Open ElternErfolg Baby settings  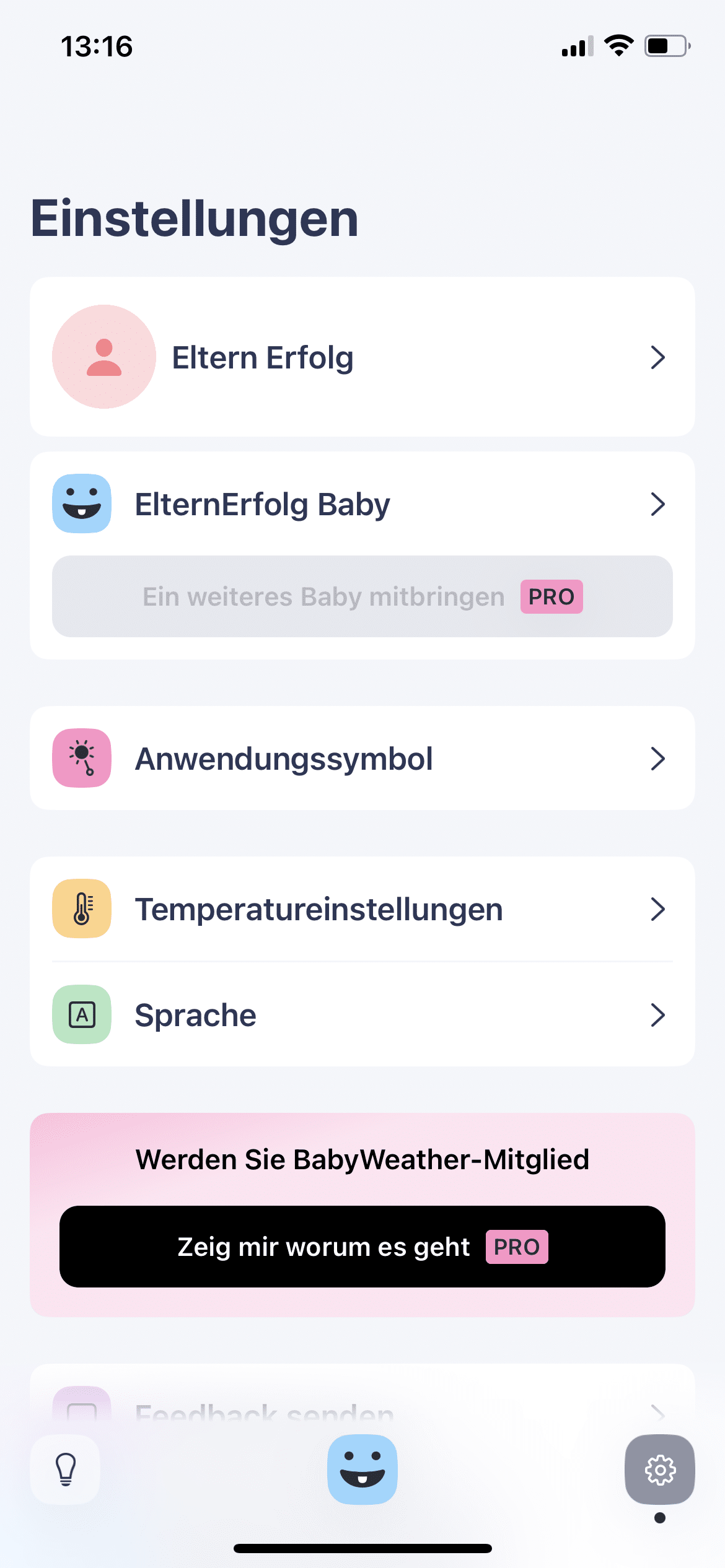[x=362, y=504]
